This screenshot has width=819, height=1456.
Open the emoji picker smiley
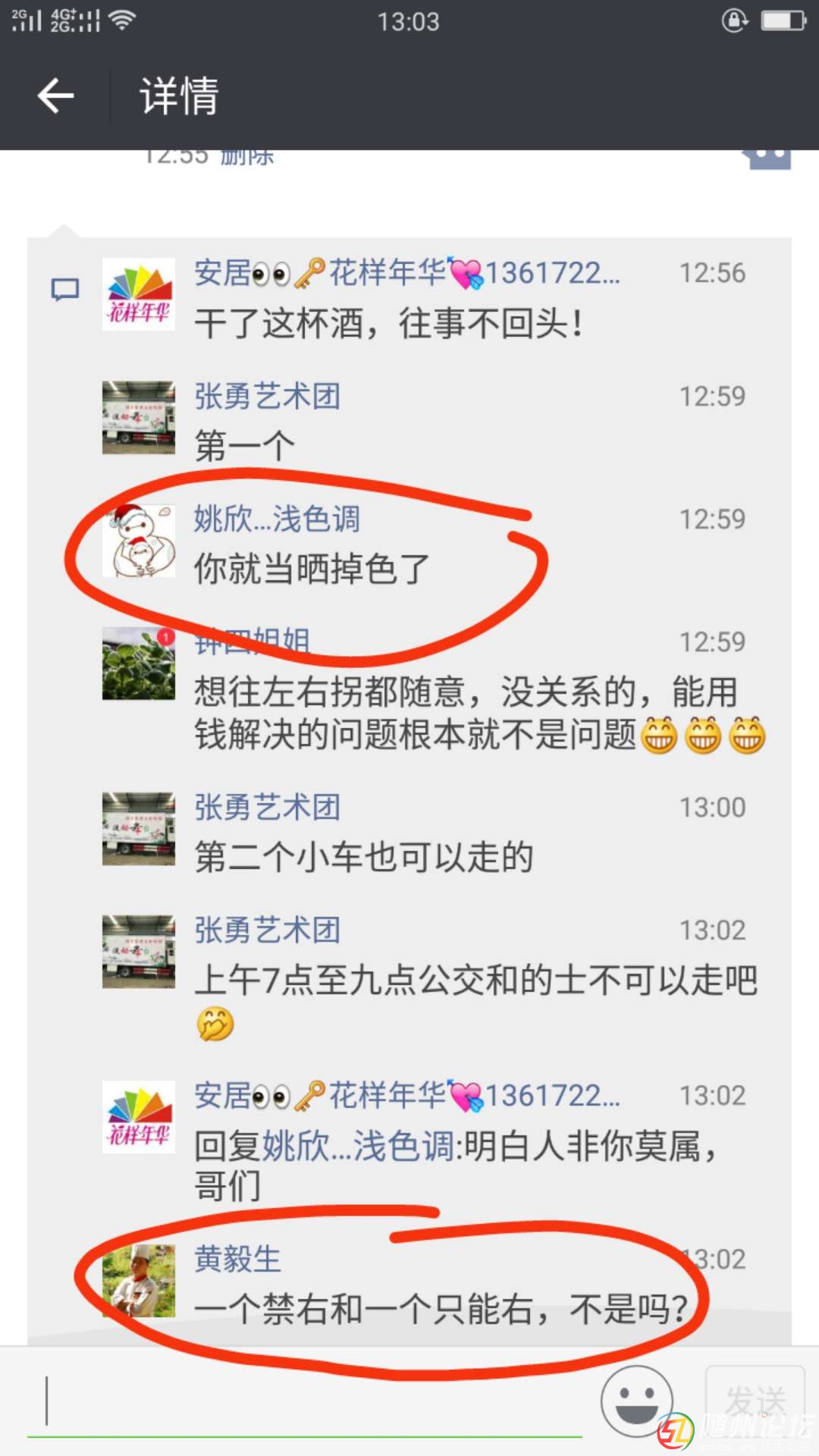(636, 1402)
